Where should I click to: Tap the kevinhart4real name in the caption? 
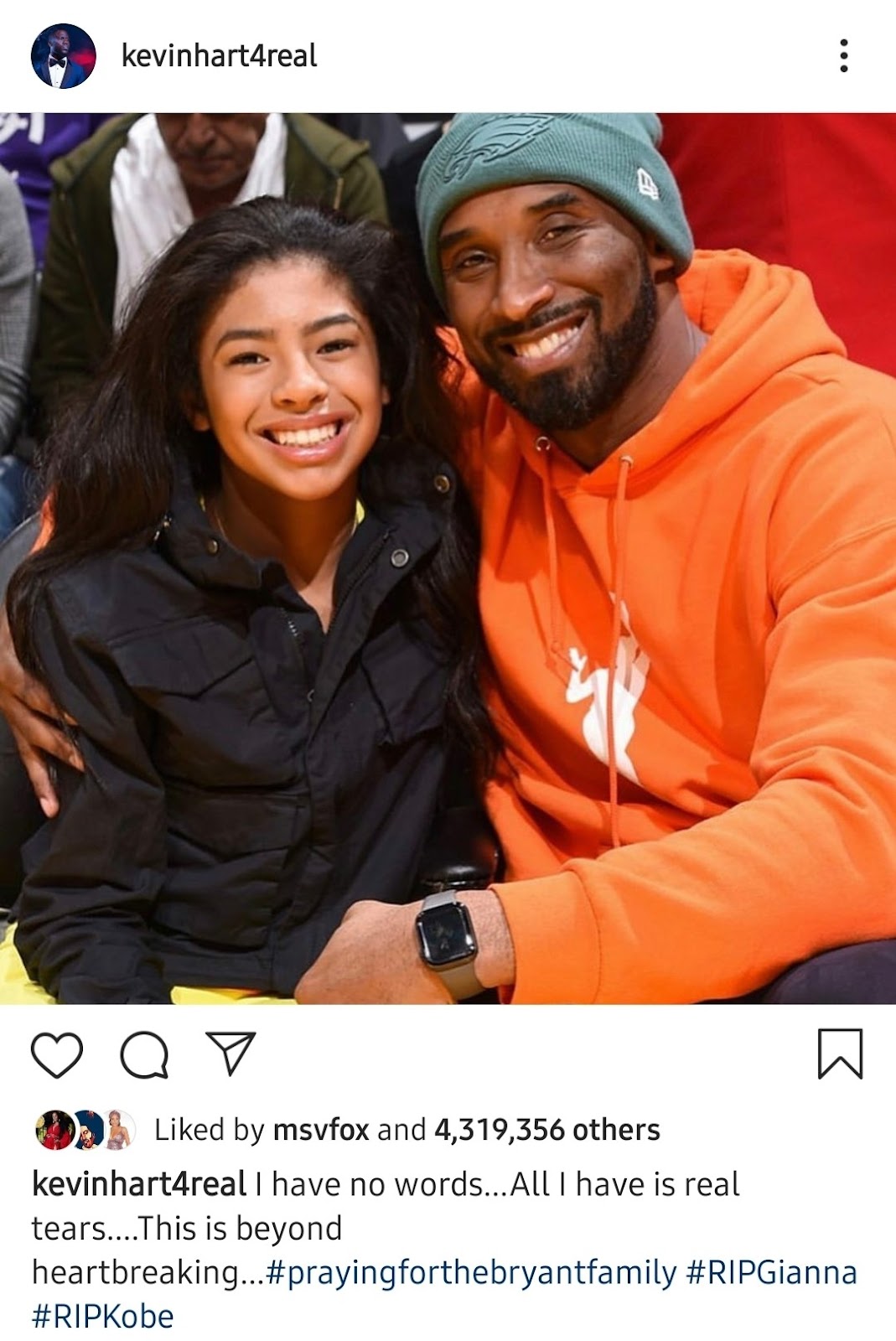click(138, 1184)
